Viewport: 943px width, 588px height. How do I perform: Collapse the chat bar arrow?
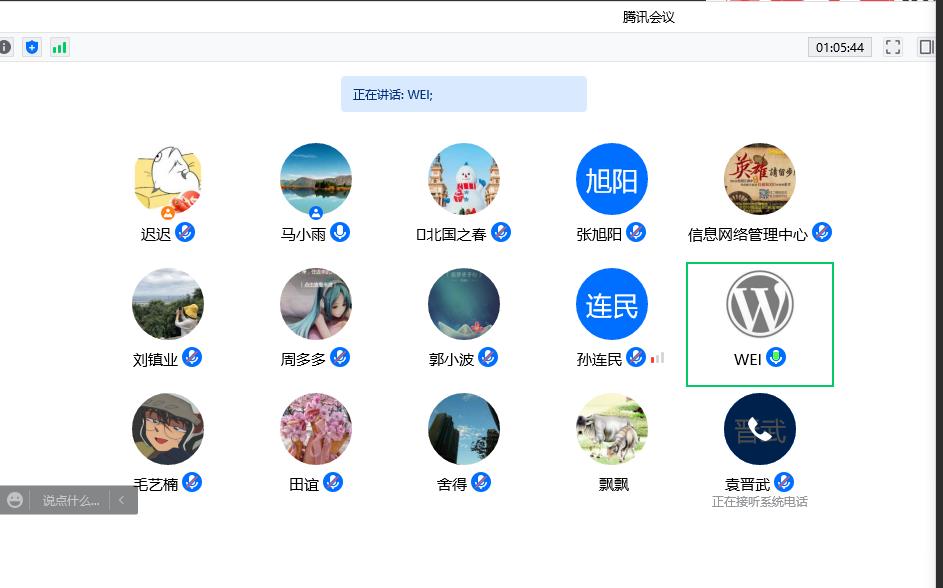point(122,500)
